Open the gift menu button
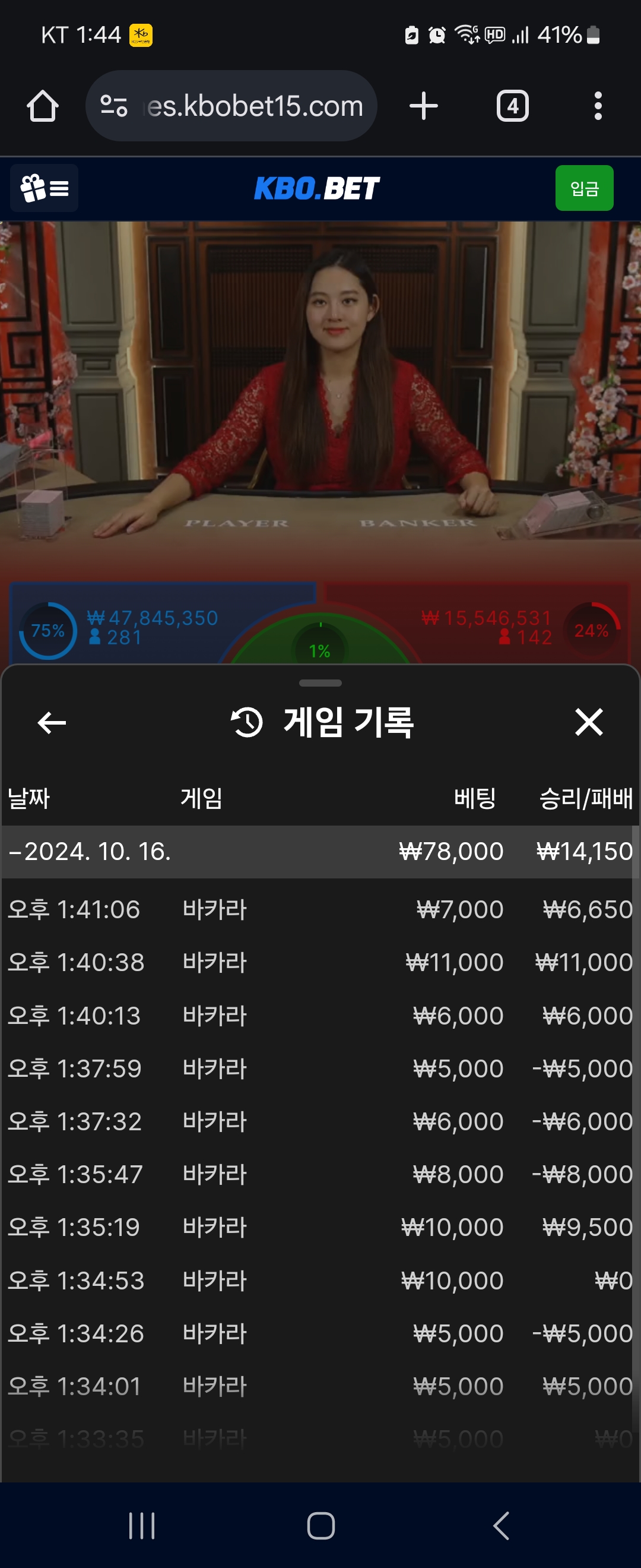This screenshot has height=1568, width=641. pyautogui.click(x=45, y=188)
